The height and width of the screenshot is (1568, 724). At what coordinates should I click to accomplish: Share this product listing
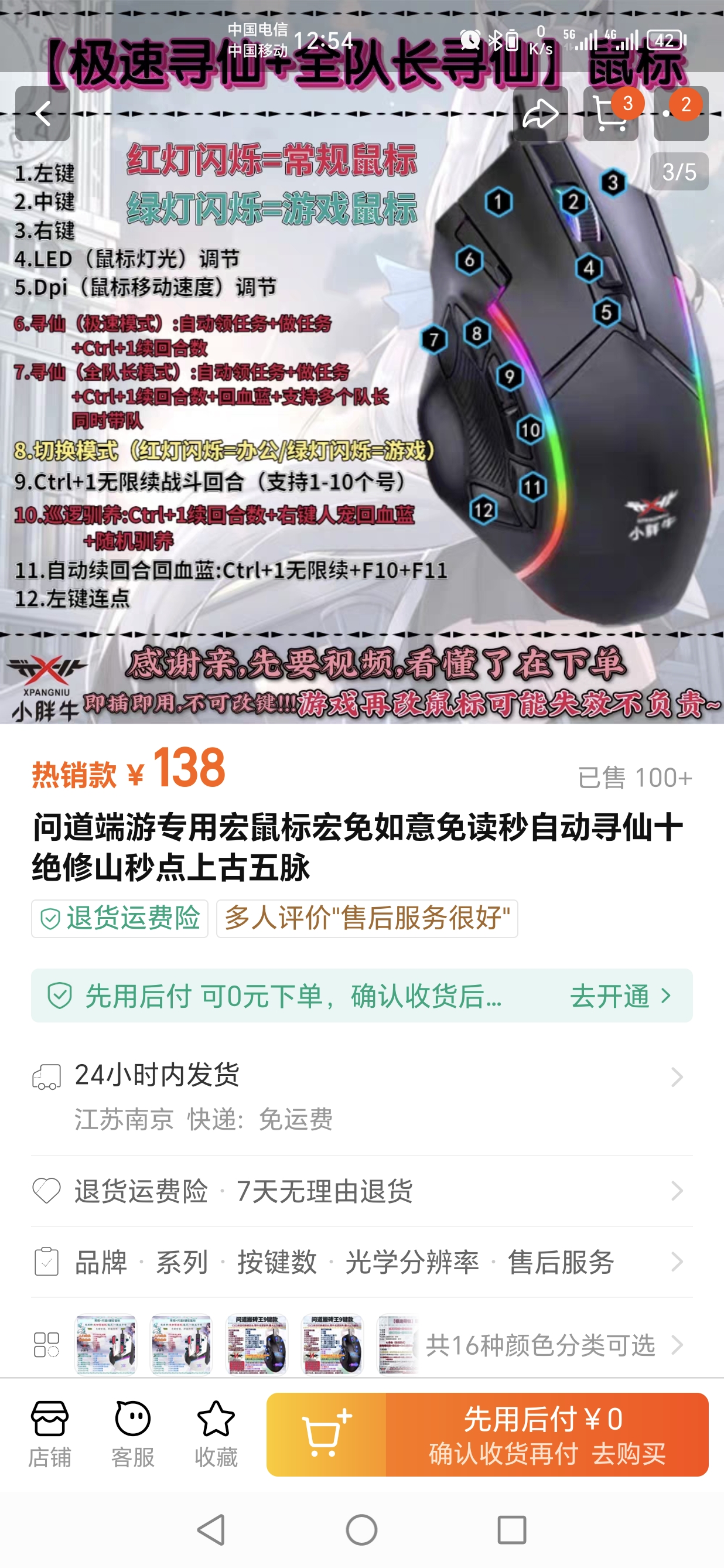539,114
